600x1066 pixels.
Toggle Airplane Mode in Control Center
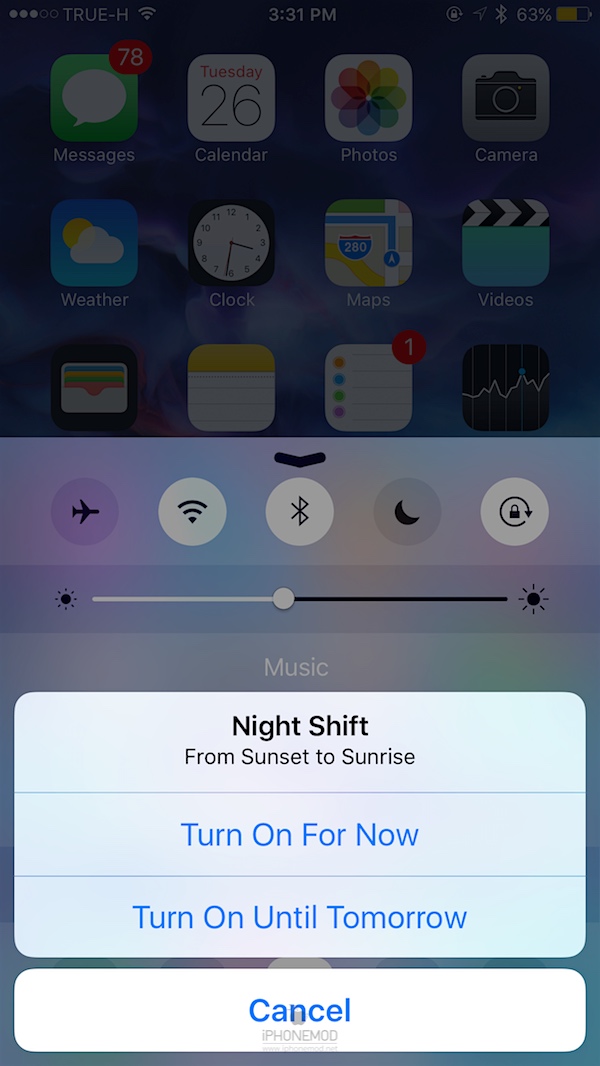pos(85,512)
